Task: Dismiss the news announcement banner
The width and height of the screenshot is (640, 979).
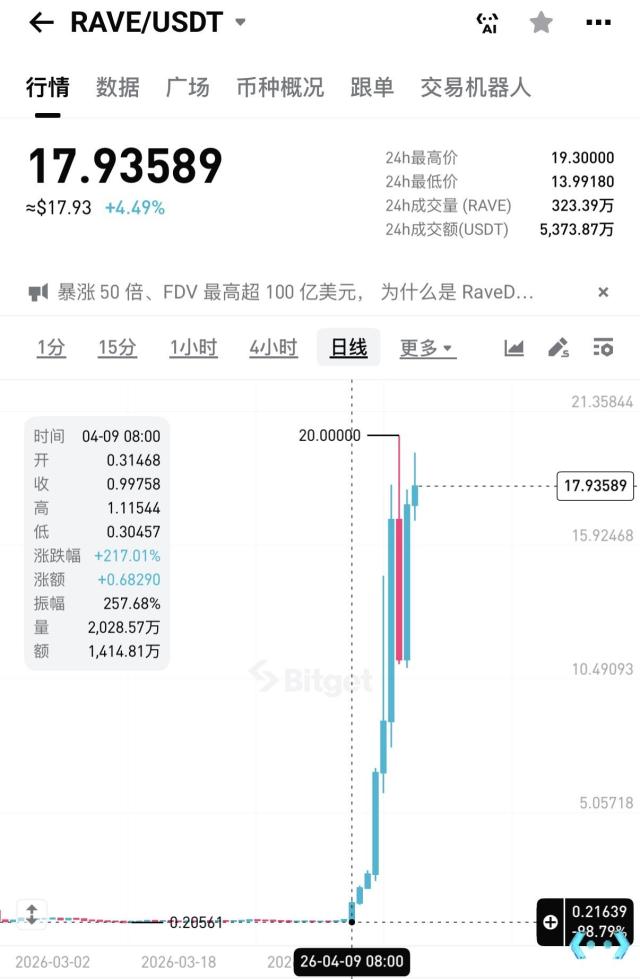Action: (x=603, y=292)
